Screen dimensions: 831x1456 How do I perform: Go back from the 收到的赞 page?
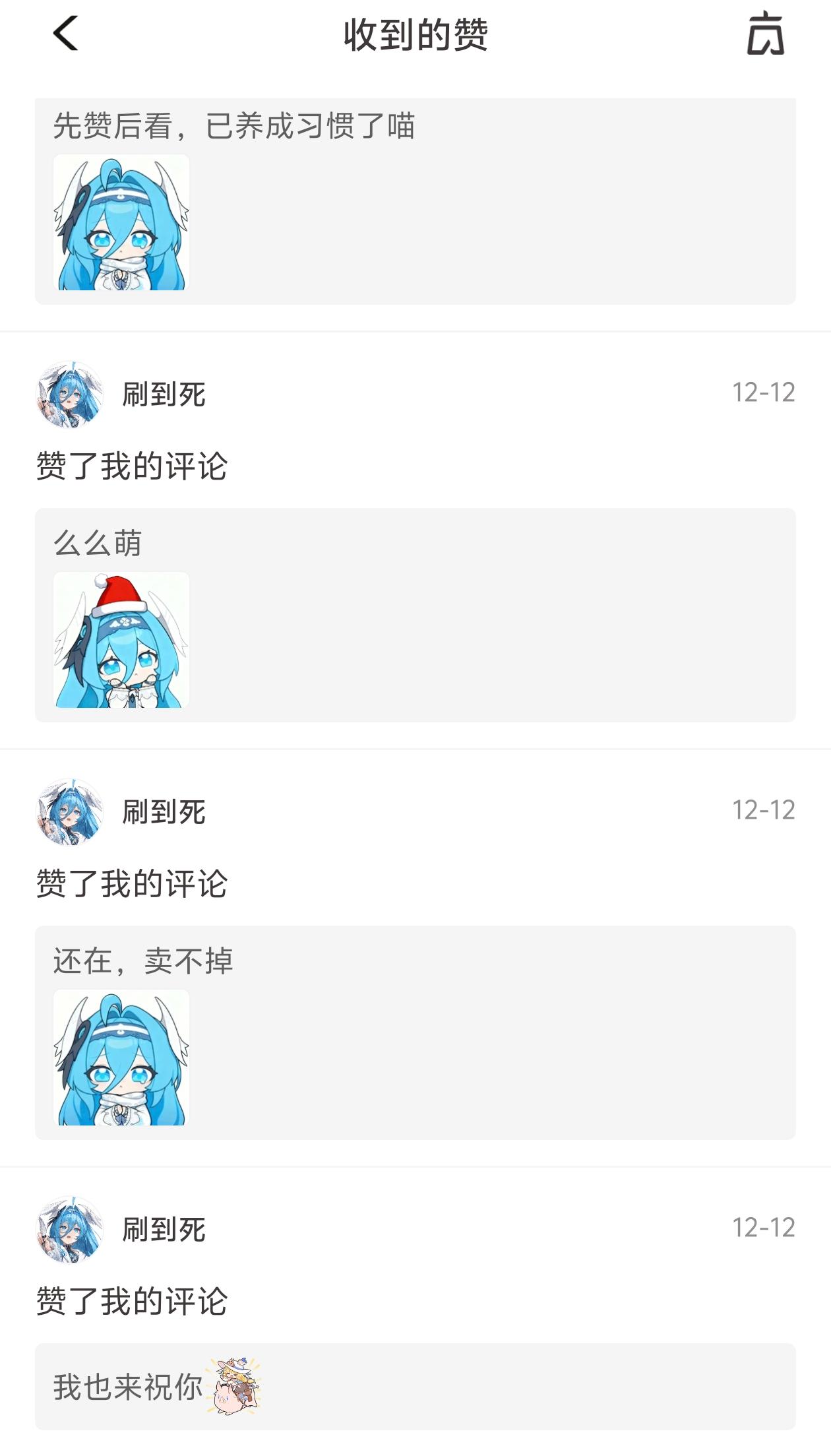pos(65,34)
